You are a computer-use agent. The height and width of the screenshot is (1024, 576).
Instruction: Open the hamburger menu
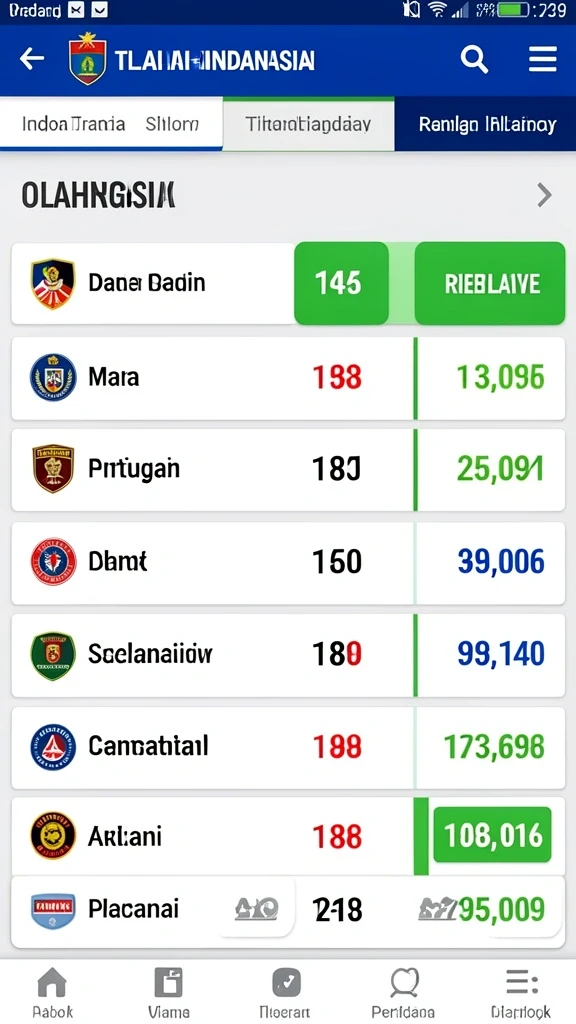[542, 59]
